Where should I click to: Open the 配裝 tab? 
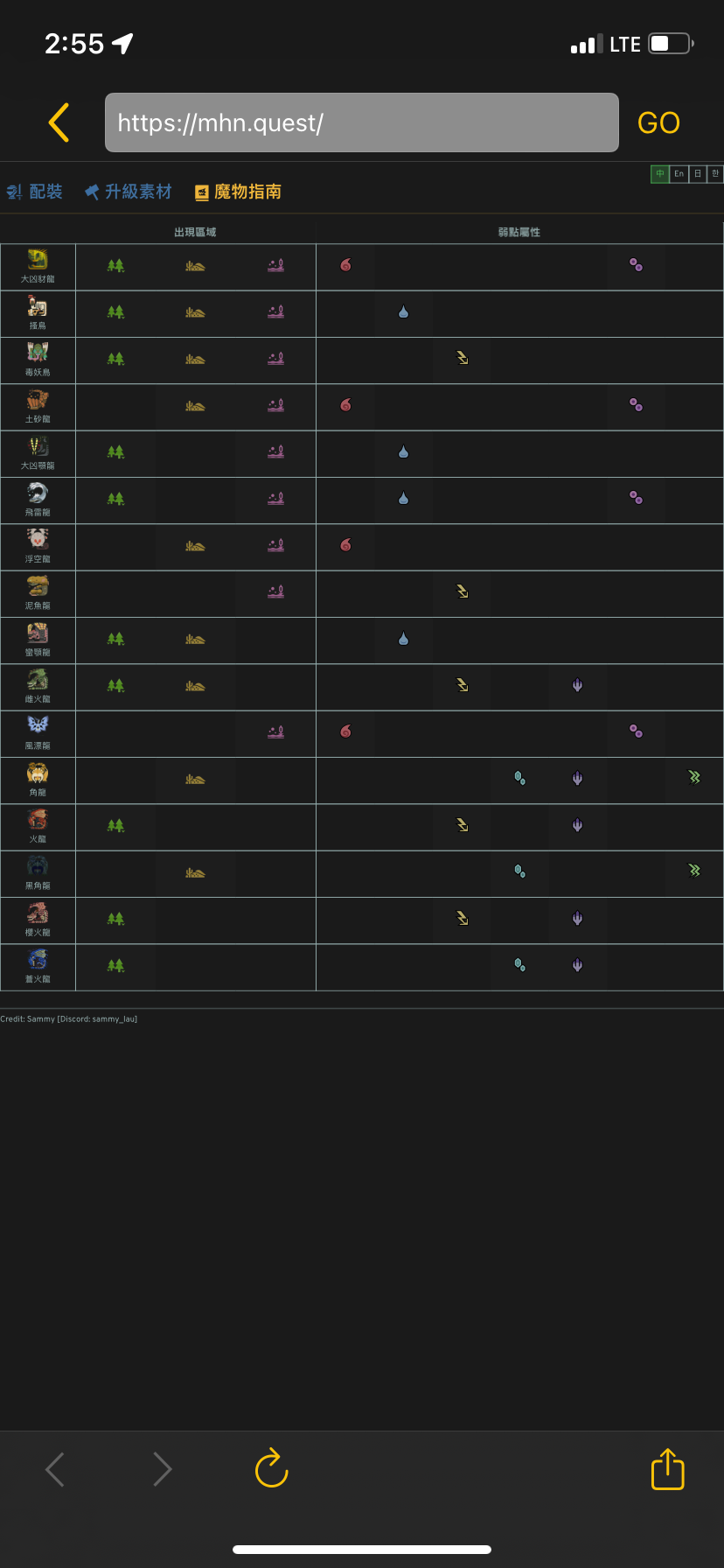(x=36, y=192)
